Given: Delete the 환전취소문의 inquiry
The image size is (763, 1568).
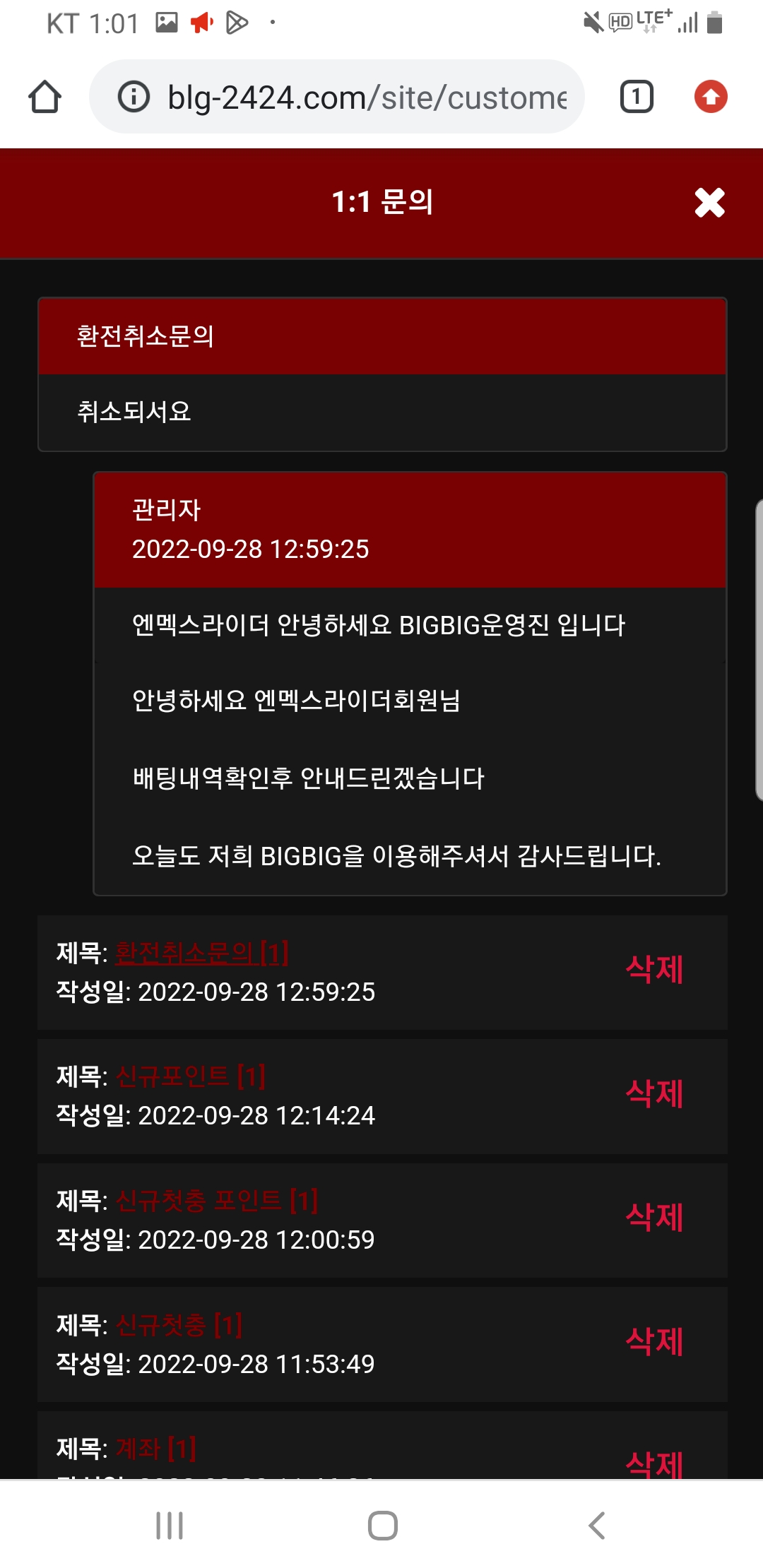Looking at the screenshot, I should pos(654,969).
